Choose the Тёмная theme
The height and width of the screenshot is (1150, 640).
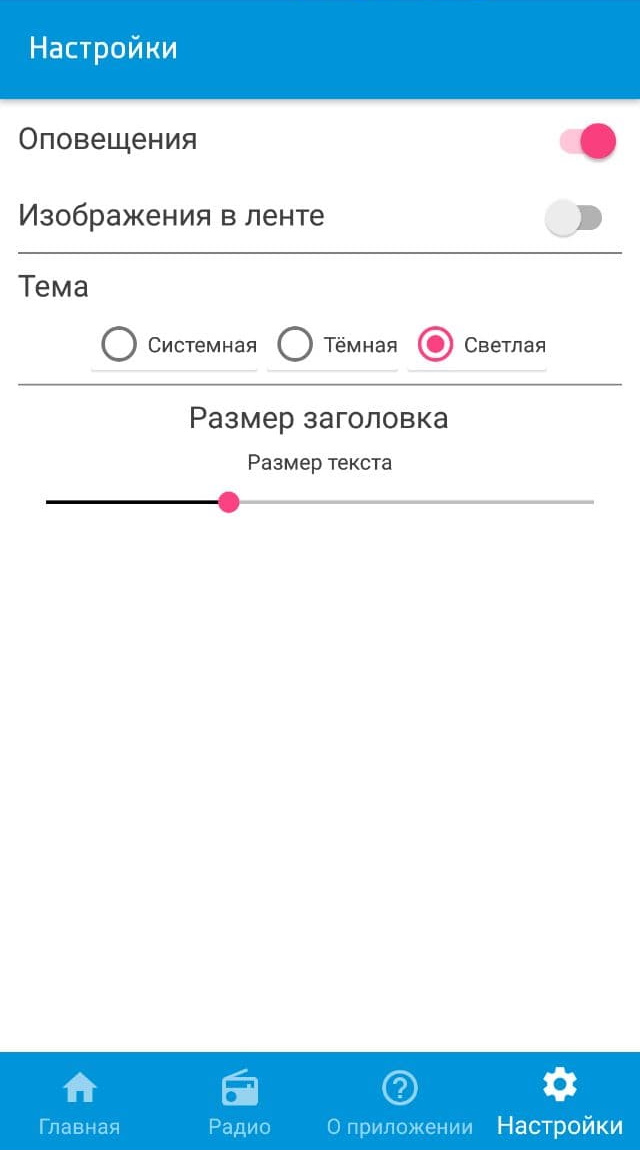(333, 345)
